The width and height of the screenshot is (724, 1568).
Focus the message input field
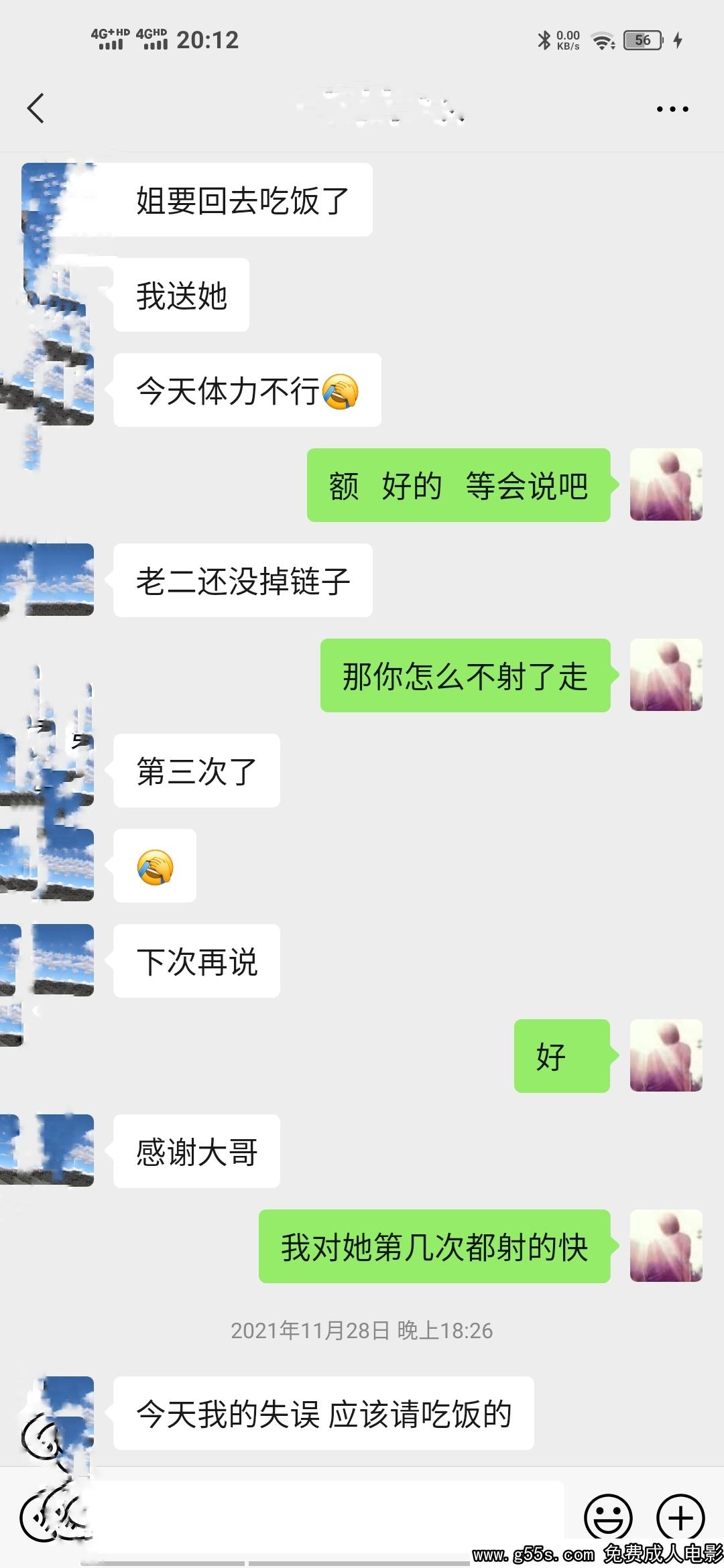[328, 1518]
